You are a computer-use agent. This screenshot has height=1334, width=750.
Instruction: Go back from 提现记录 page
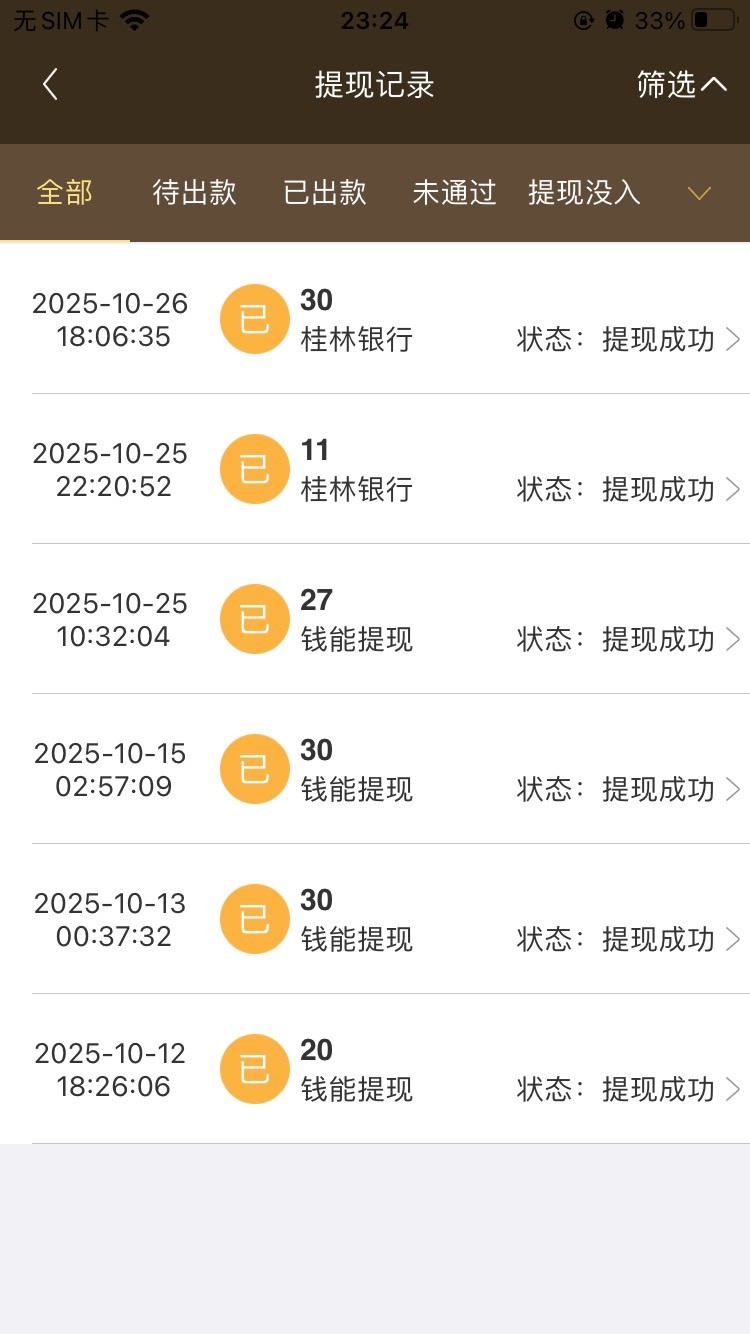click(x=50, y=85)
